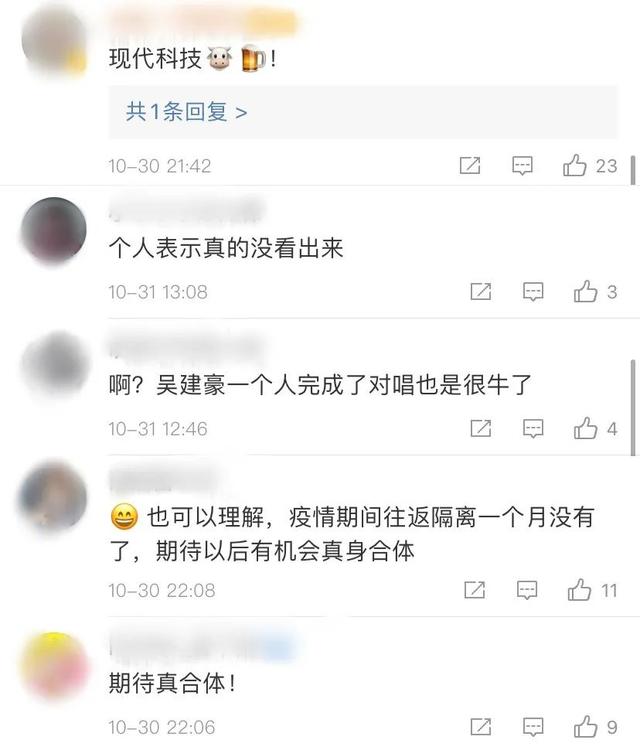Share the 个人表示真的没看出来 comment
The width and height of the screenshot is (640, 750).
(x=481, y=292)
